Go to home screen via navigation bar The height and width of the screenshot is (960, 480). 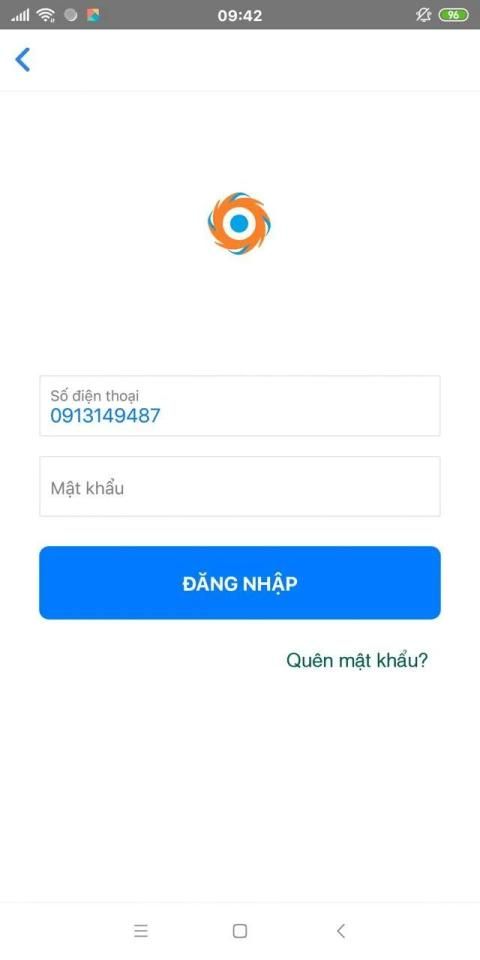pyautogui.click(x=240, y=931)
